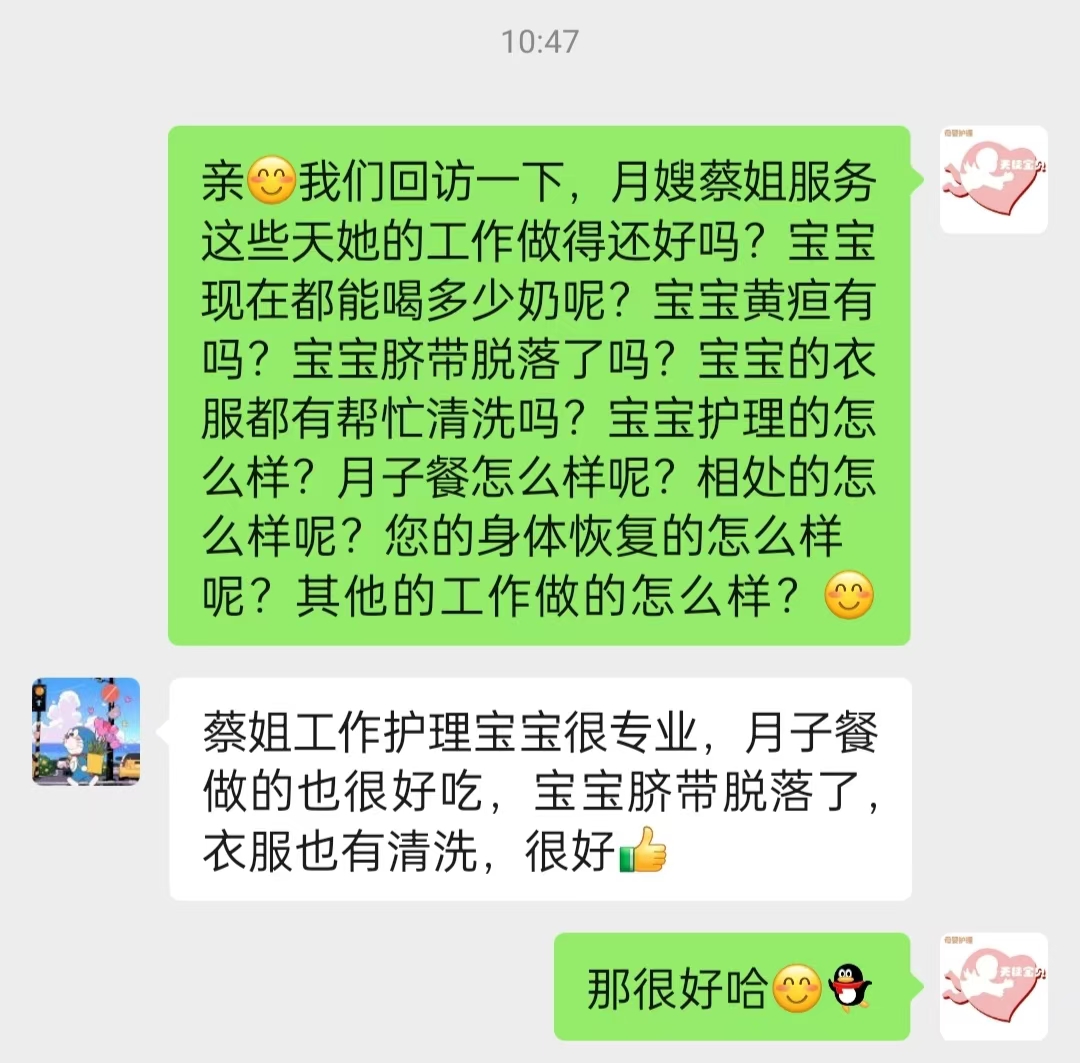Tap the avatar next to 那很好哈 message
Image resolution: width=1080 pixels, height=1063 pixels.
point(993,986)
